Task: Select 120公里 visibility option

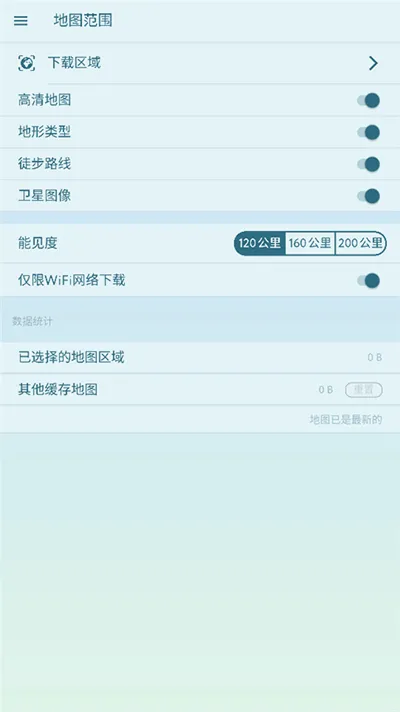Action: (x=260, y=243)
